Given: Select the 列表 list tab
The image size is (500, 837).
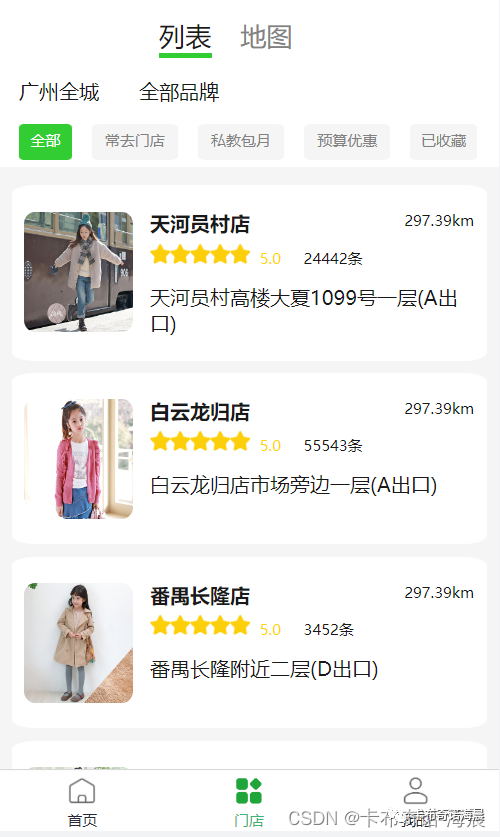Looking at the screenshot, I should 185,38.
